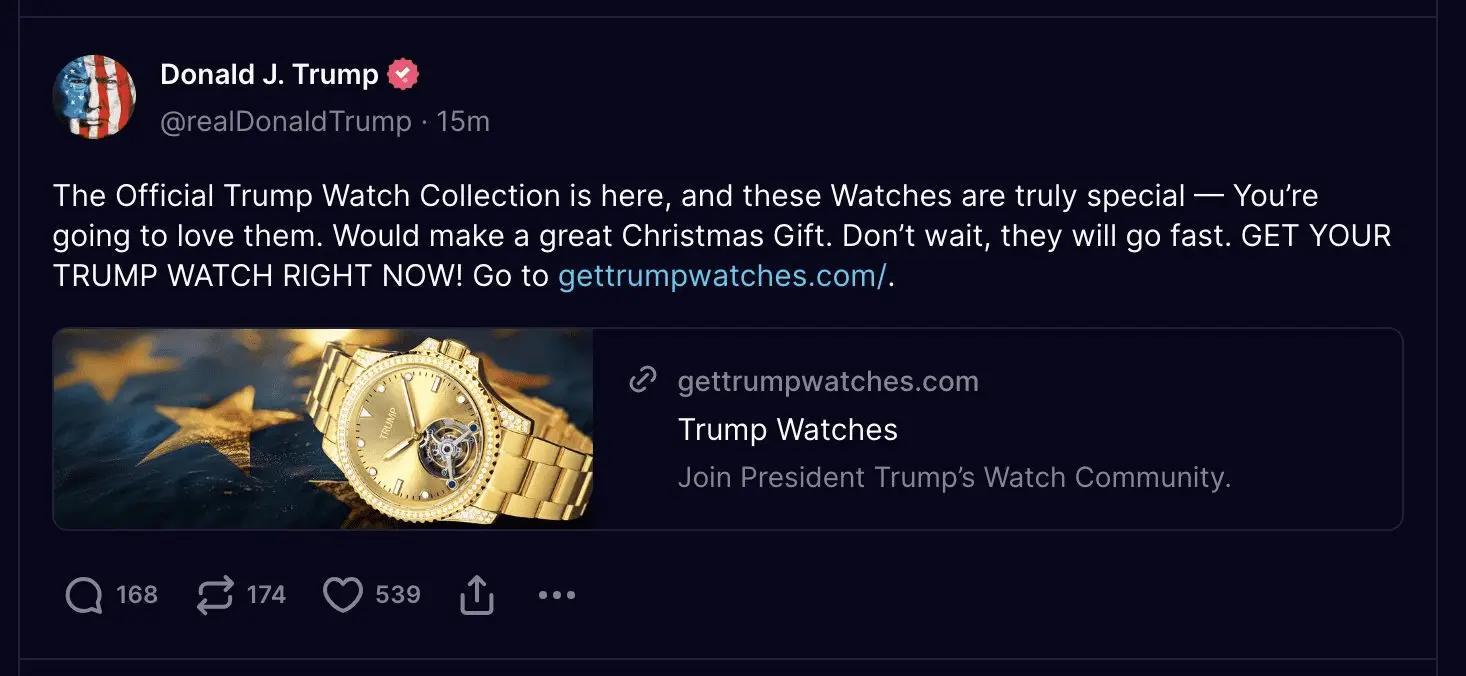Share this post via the share icon
Screen dimensions: 1466x676
[477, 596]
